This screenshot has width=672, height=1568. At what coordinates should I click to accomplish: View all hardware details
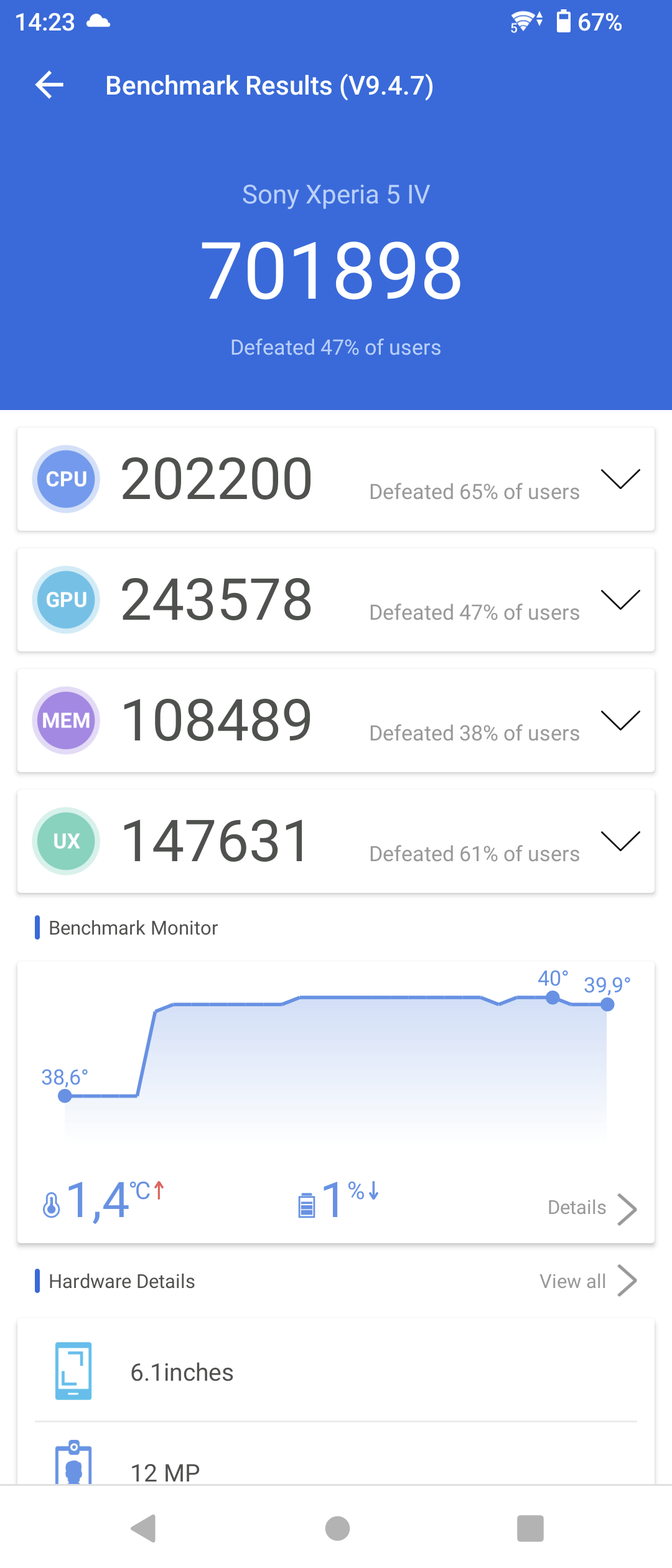tap(588, 1281)
